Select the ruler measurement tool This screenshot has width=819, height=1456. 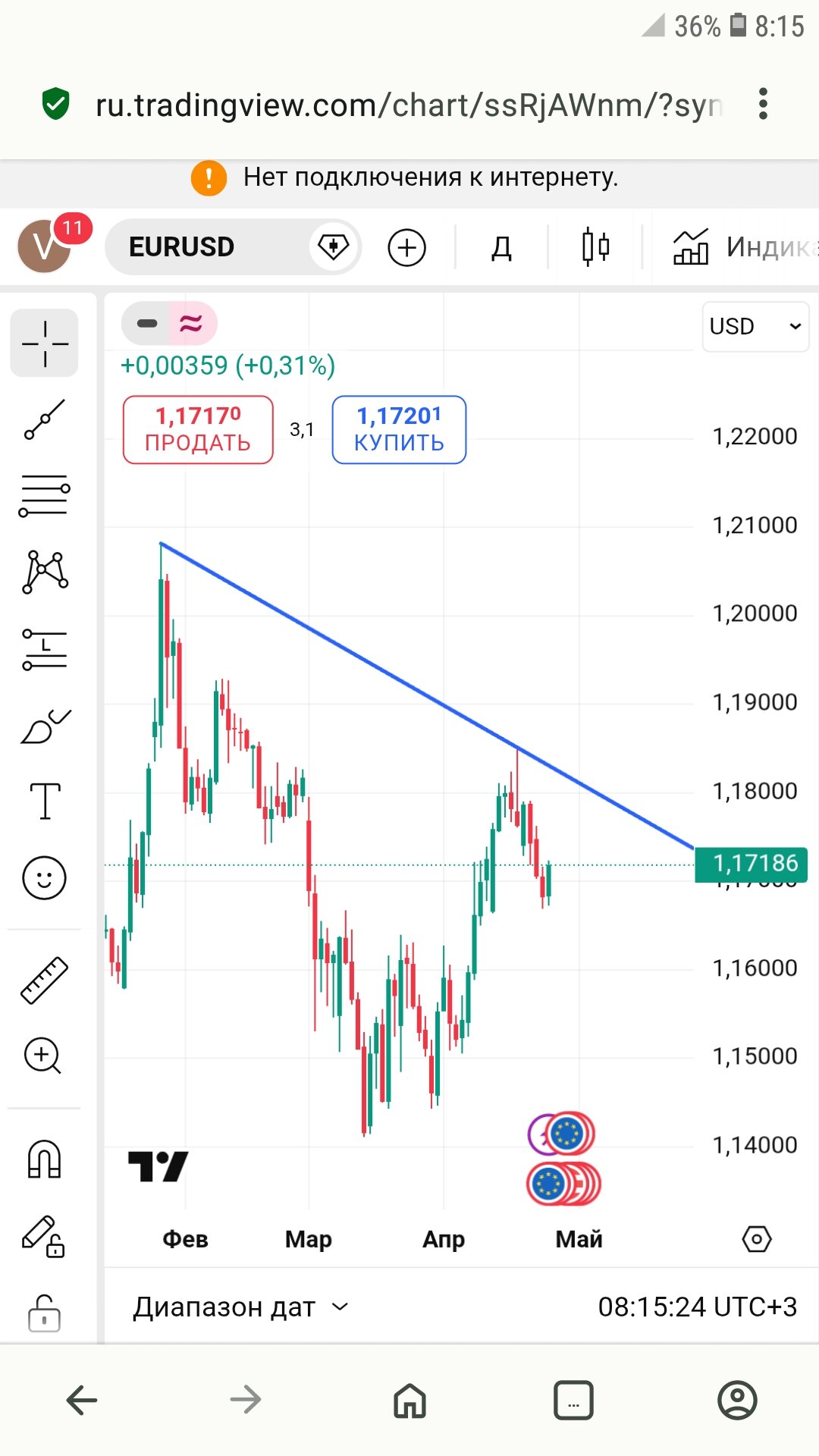pos(45,981)
